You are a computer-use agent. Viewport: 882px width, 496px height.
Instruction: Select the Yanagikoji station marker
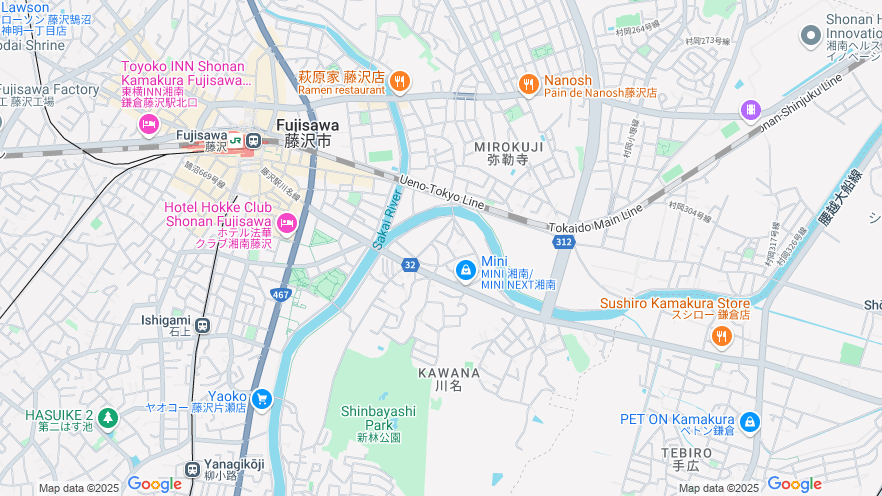[x=192, y=469]
